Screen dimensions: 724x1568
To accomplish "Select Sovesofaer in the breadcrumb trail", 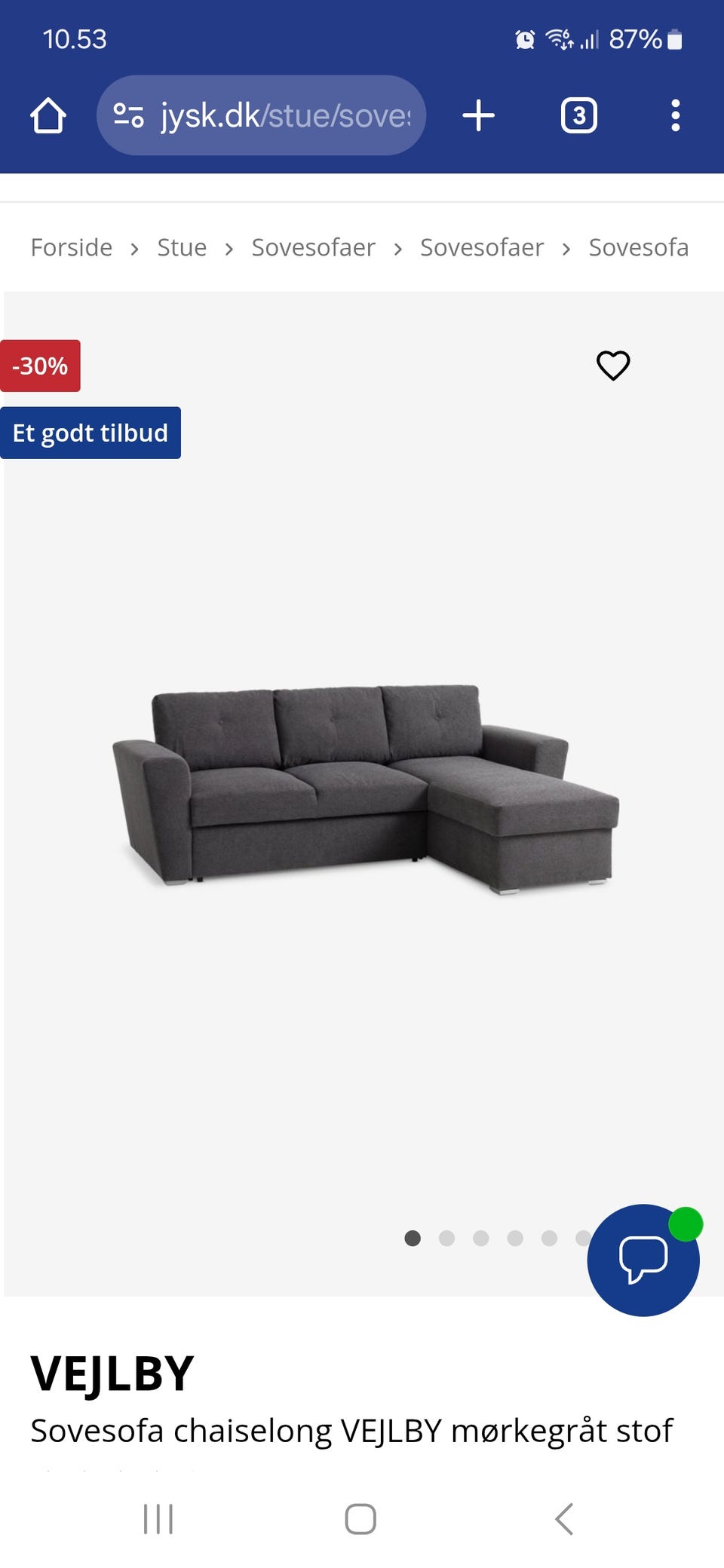I will point(313,247).
